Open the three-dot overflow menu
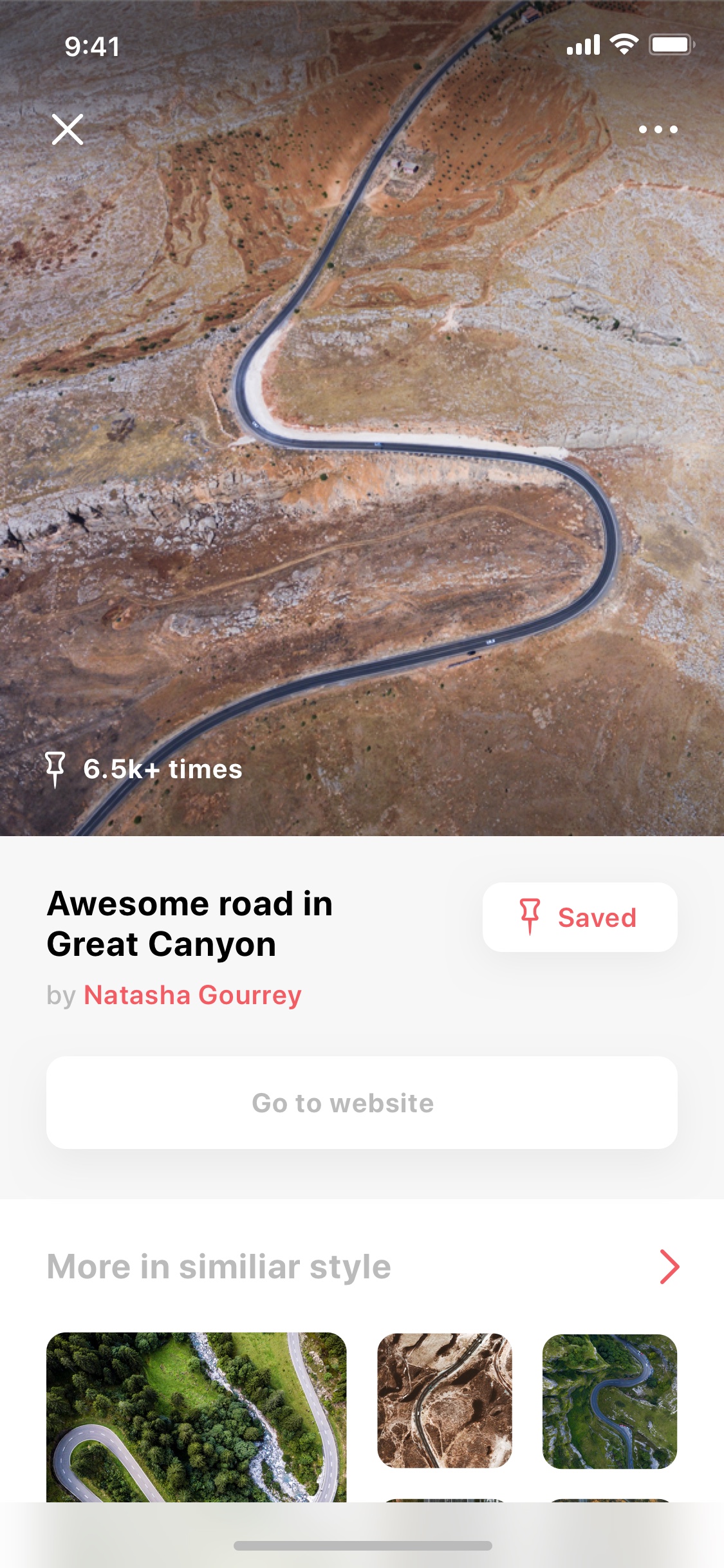This screenshot has width=724, height=1568. (x=658, y=129)
